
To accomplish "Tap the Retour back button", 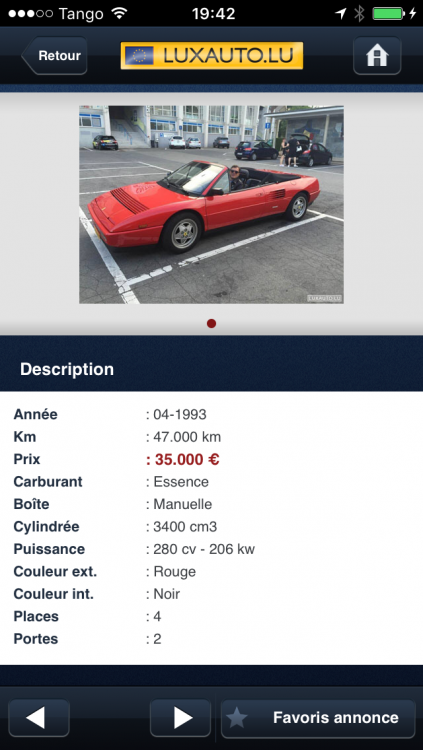I will click(55, 55).
